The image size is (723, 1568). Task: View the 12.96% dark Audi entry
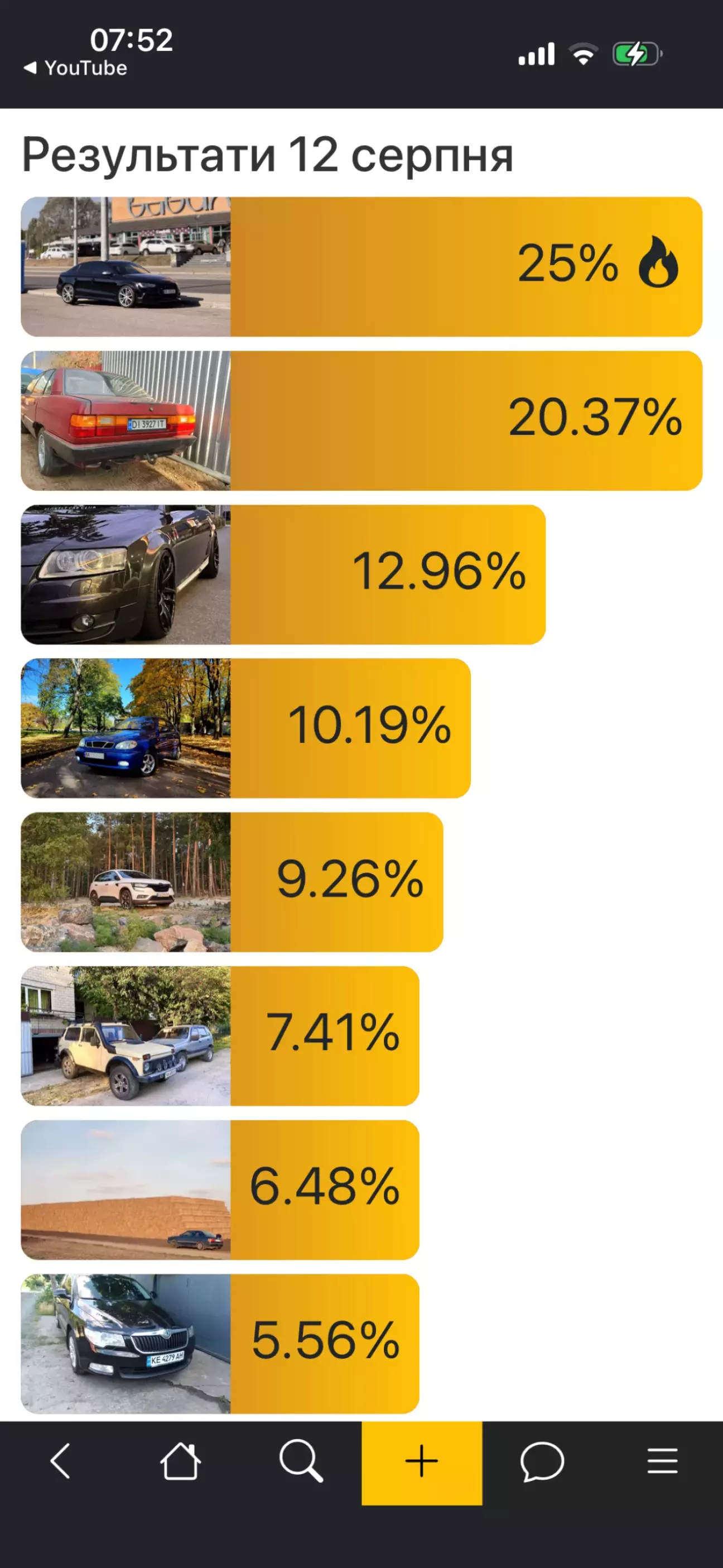tap(283, 574)
